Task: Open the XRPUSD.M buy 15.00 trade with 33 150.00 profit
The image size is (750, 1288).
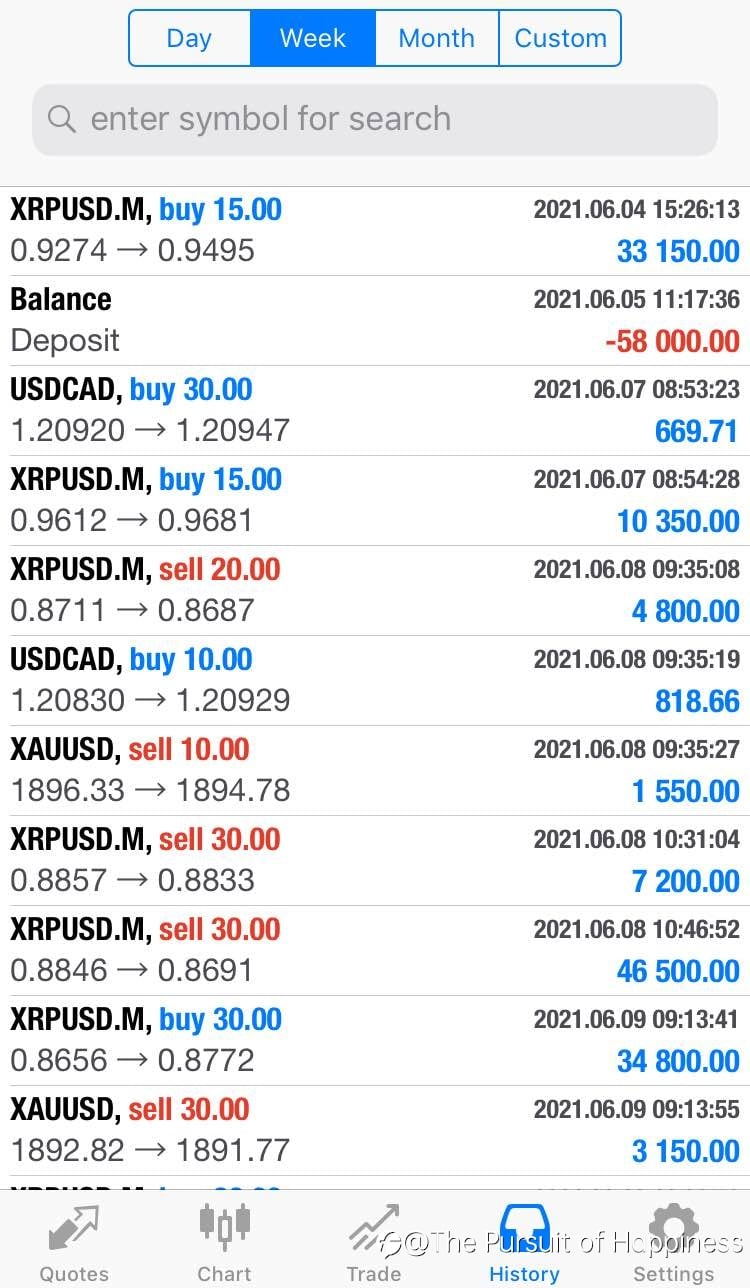Action: pyautogui.click(x=375, y=231)
